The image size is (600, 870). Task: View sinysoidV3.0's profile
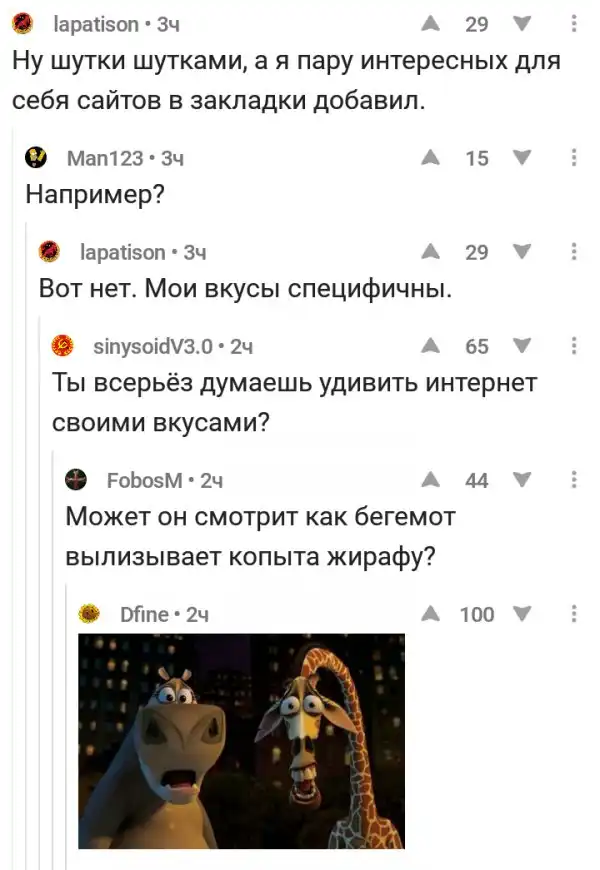click(x=152, y=347)
